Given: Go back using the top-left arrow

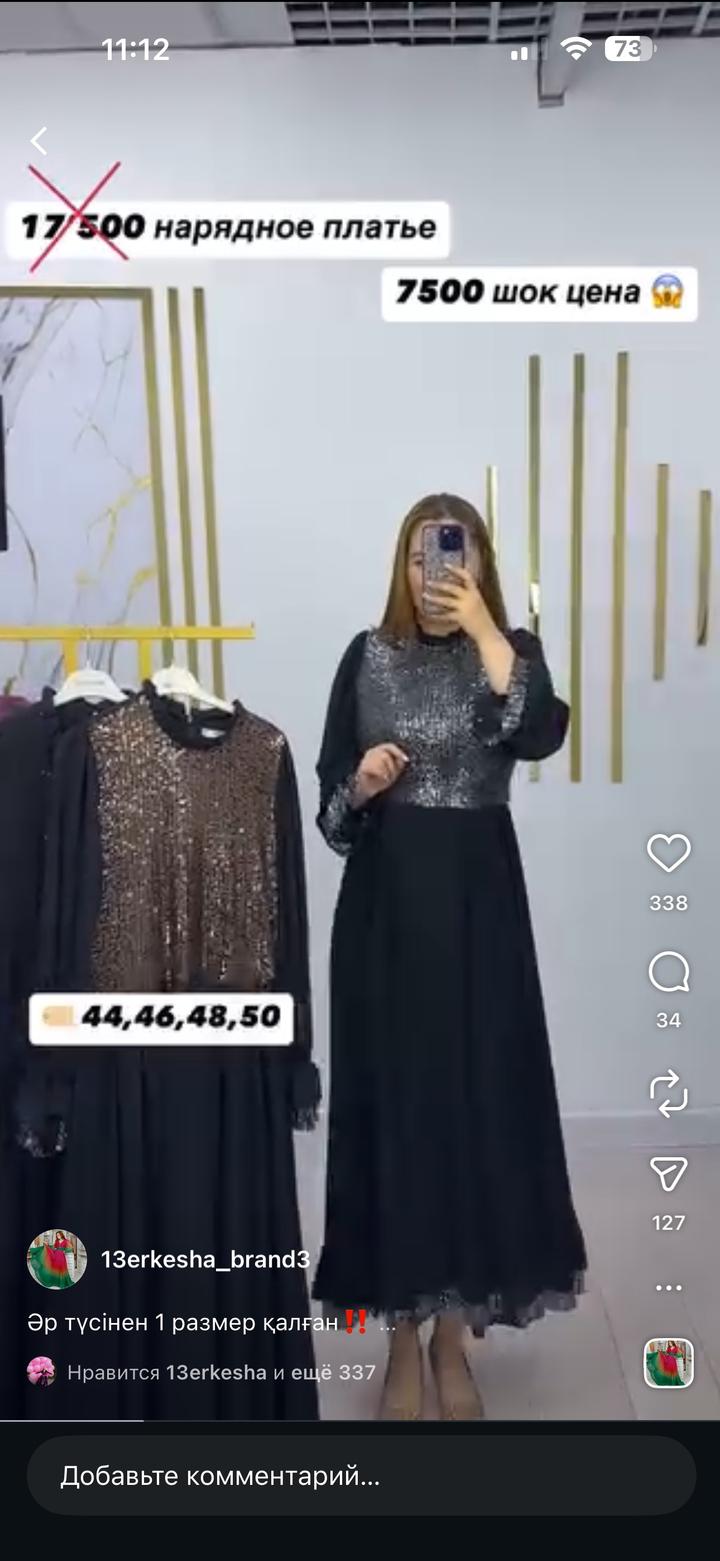Looking at the screenshot, I should point(39,141).
